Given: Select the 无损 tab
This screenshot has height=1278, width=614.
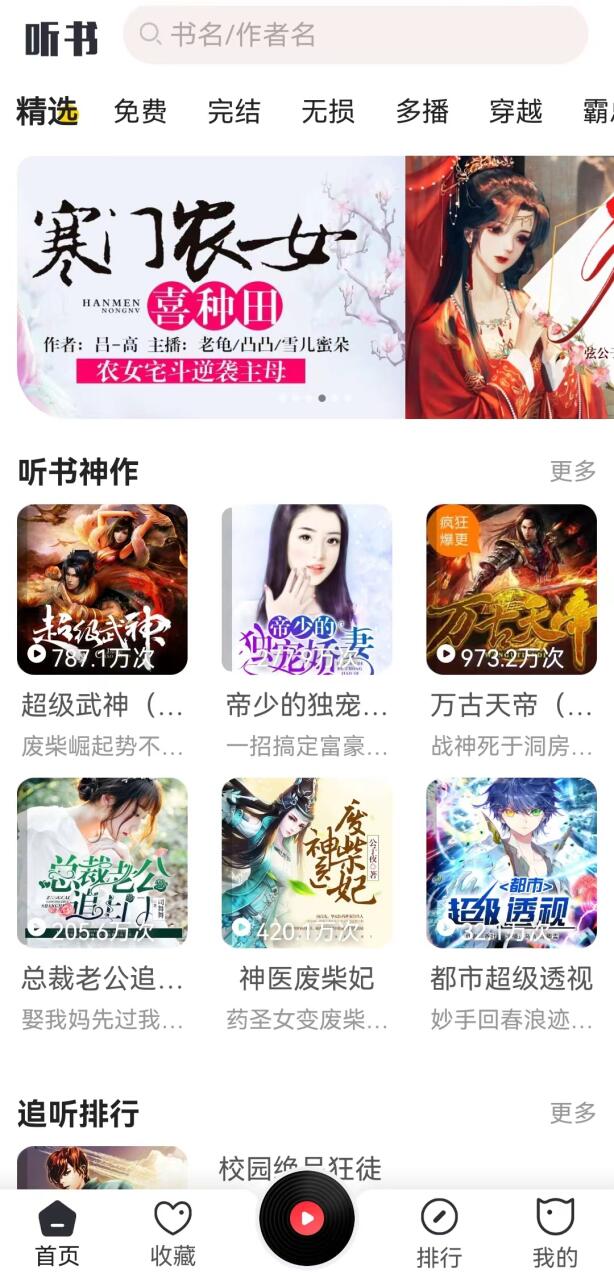Looking at the screenshot, I should [x=328, y=112].
